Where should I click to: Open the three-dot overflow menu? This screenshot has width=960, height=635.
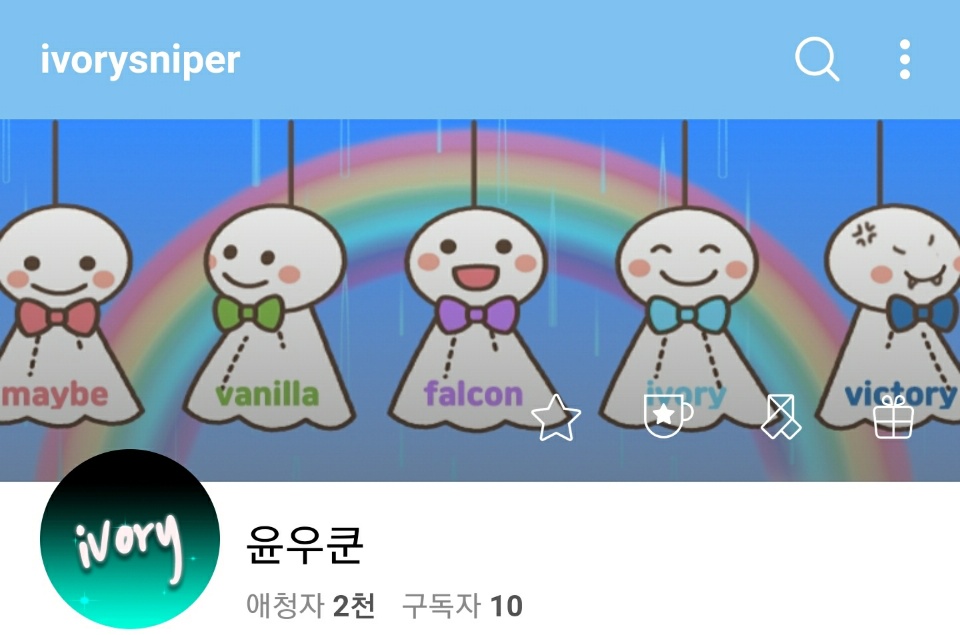pos(904,60)
